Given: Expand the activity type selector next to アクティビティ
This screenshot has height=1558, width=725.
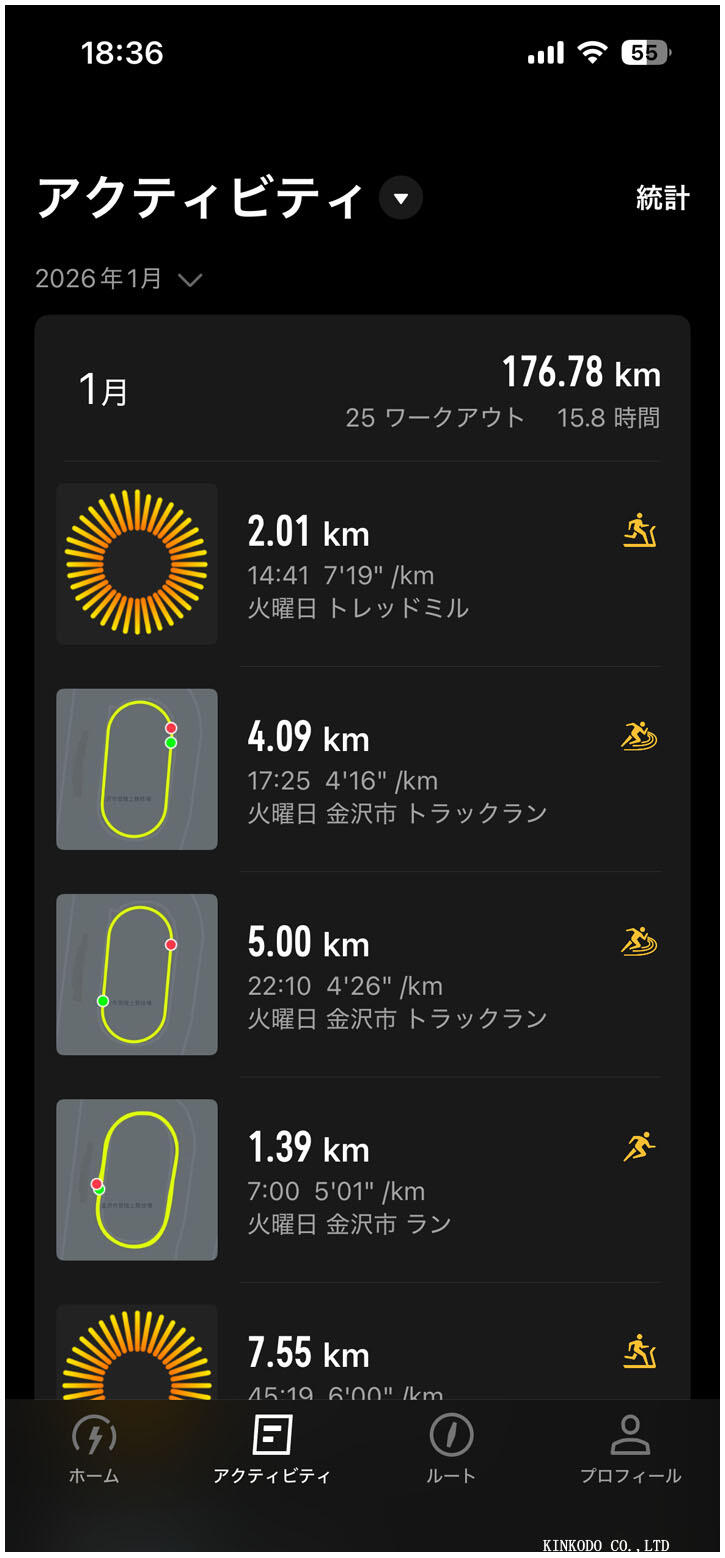Looking at the screenshot, I should pos(399,198).
